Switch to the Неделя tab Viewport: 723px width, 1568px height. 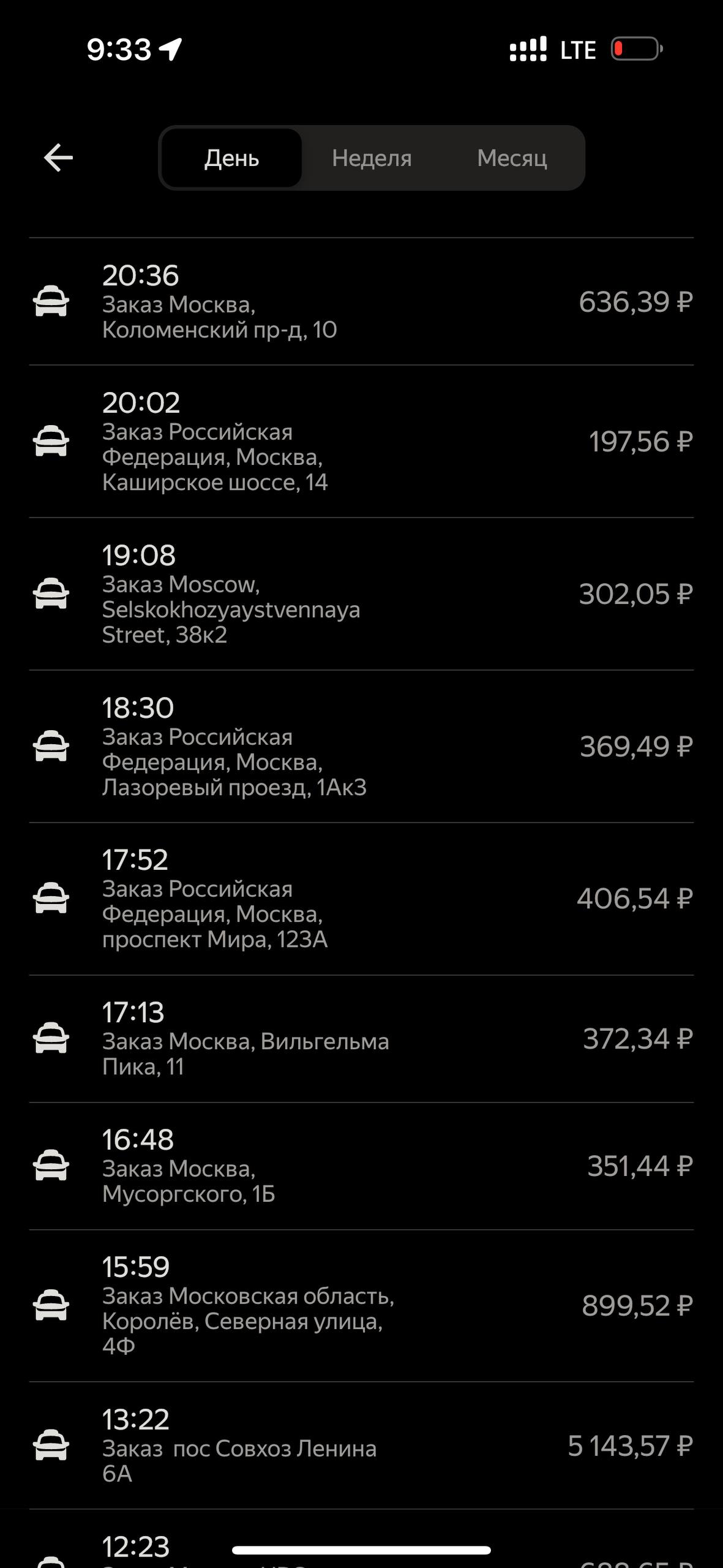(x=372, y=158)
